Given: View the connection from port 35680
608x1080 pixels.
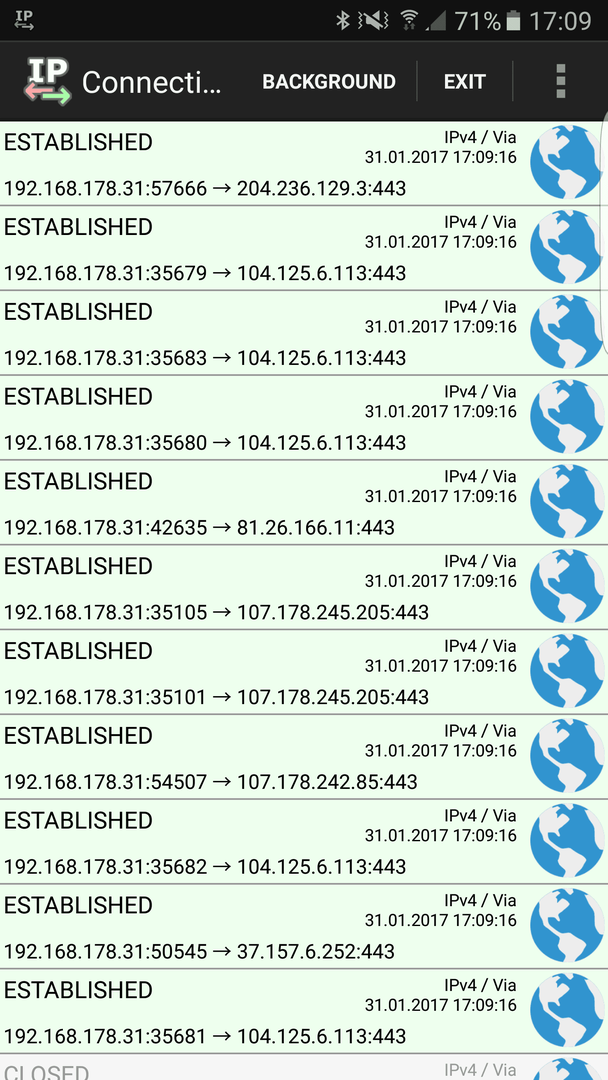Looking at the screenshot, I should pyautogui.click(x=304, y=417).
